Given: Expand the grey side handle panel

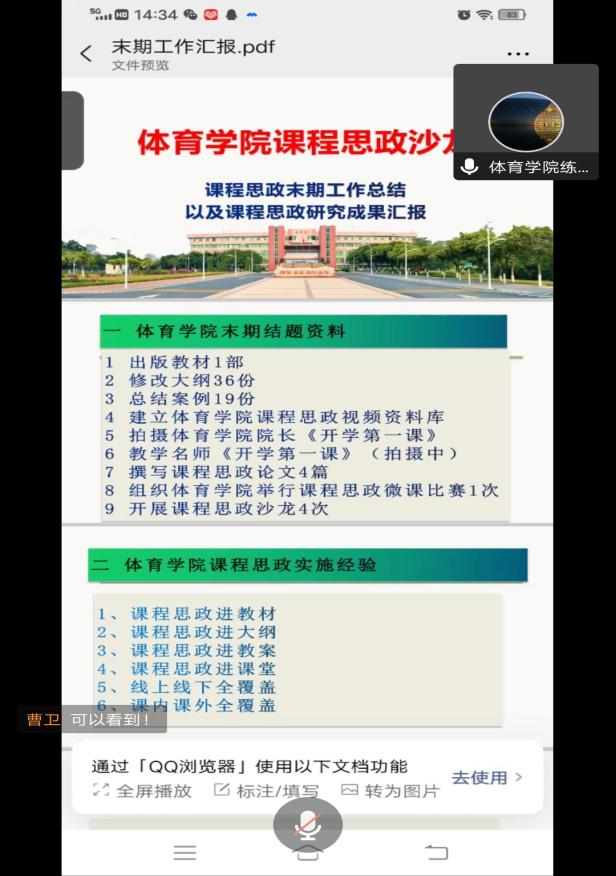Looking at the screenshot, I should [73, 131].
